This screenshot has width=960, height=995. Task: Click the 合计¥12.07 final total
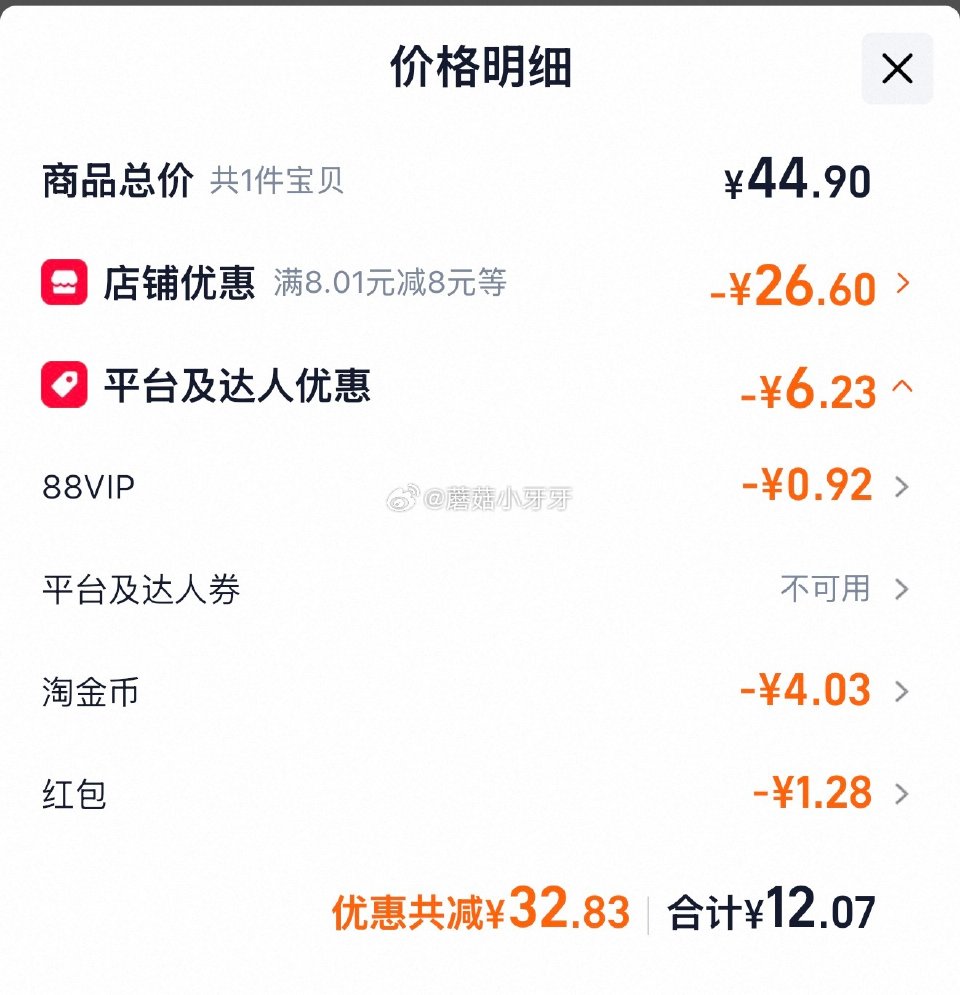tap(775, 909)
